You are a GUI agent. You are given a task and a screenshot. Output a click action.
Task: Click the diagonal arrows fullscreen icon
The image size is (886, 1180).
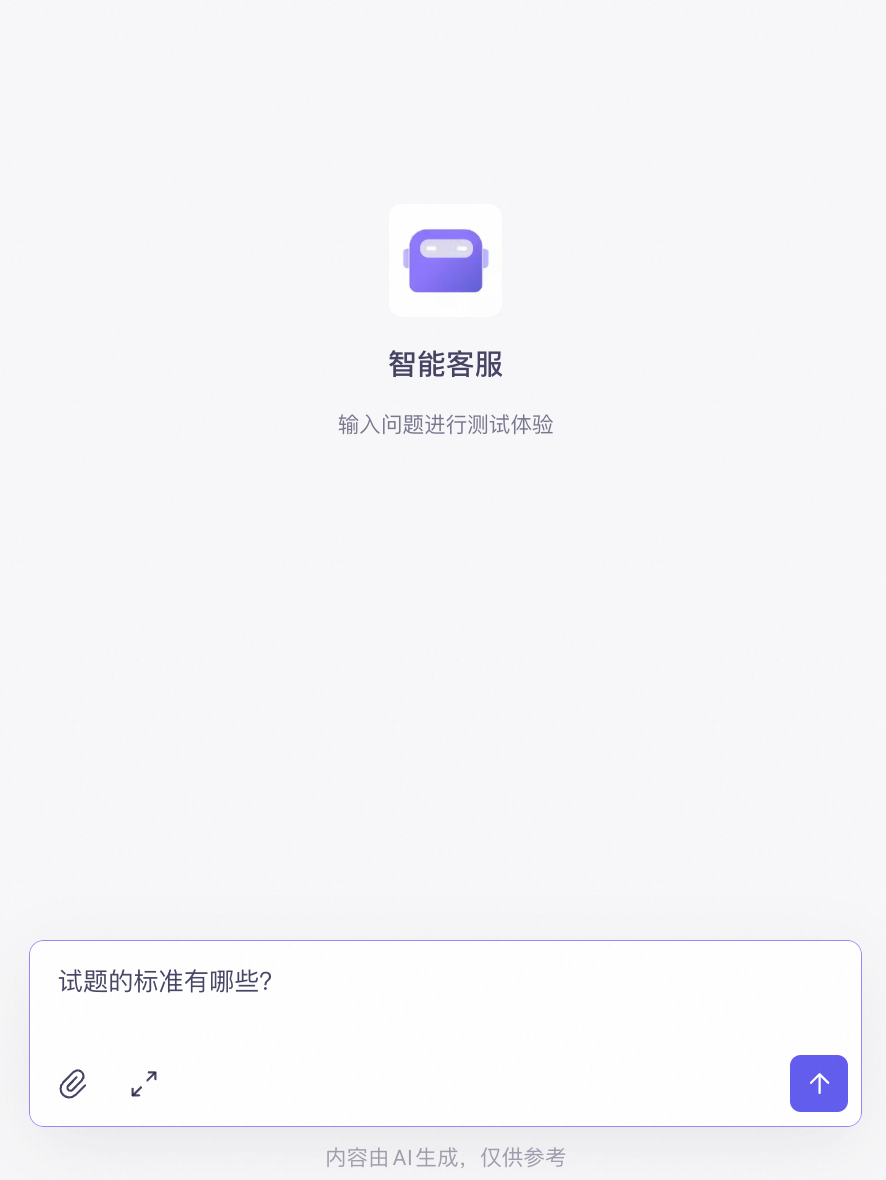pos(144,1084)
